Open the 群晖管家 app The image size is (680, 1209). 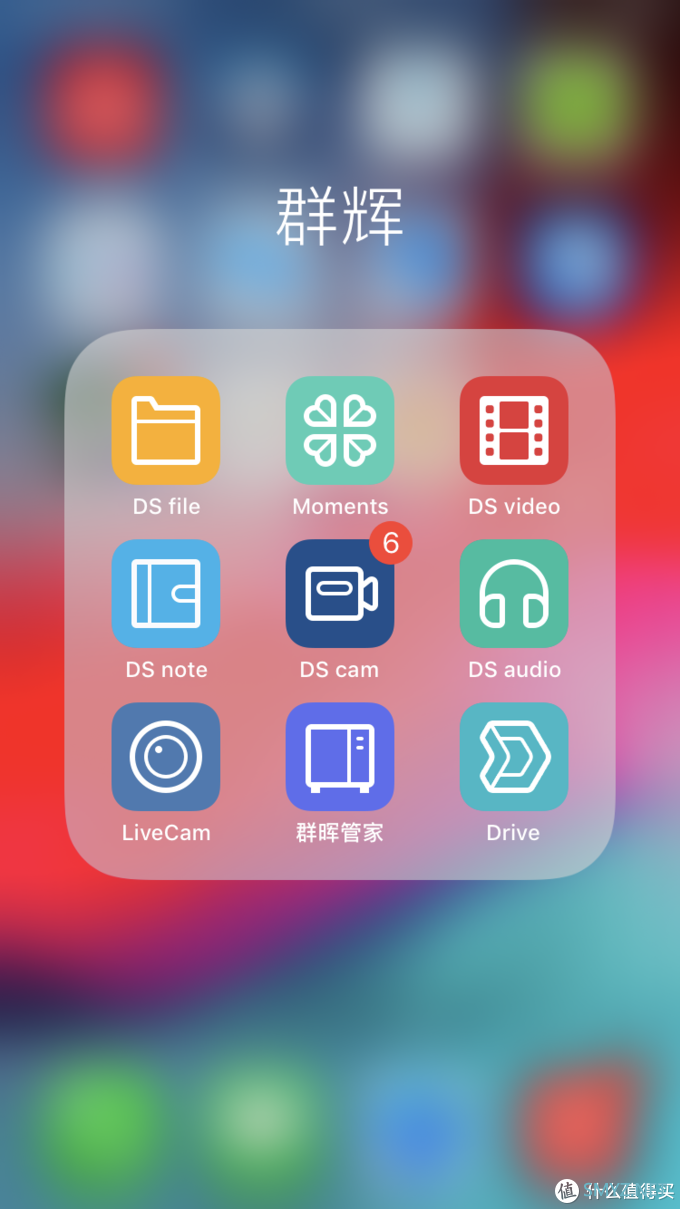(340, 757)
